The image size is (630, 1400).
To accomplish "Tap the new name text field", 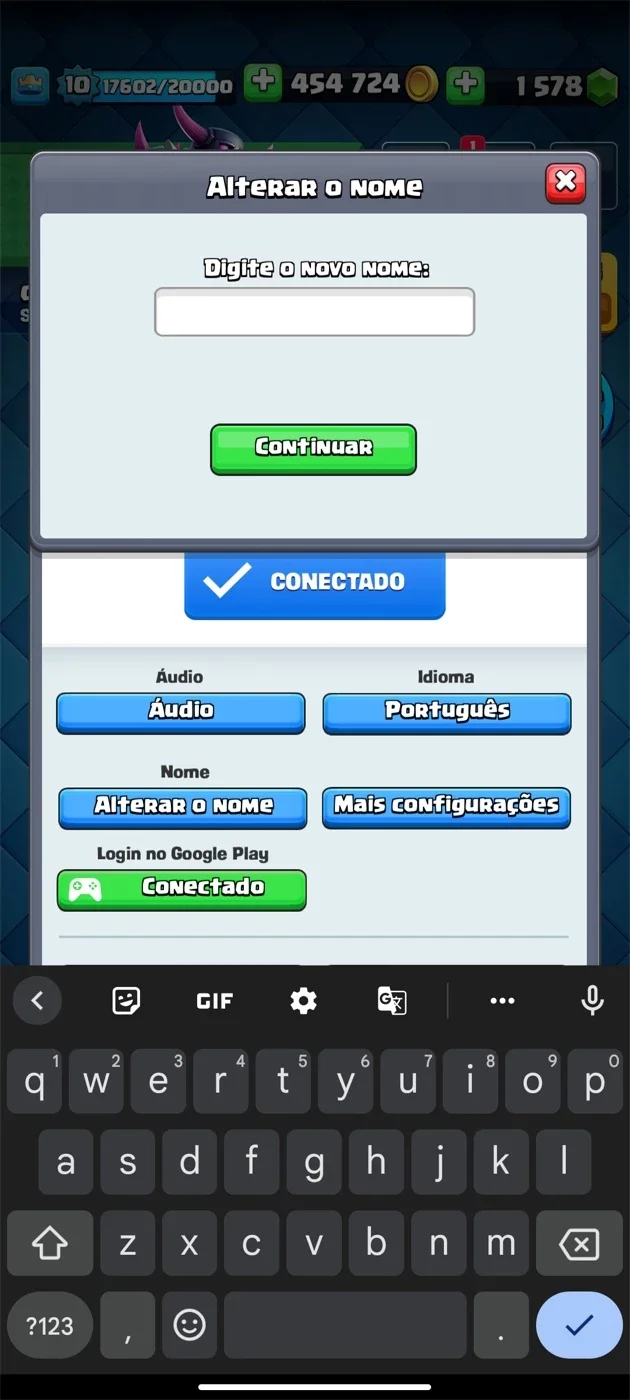I will tap(314, 312).
